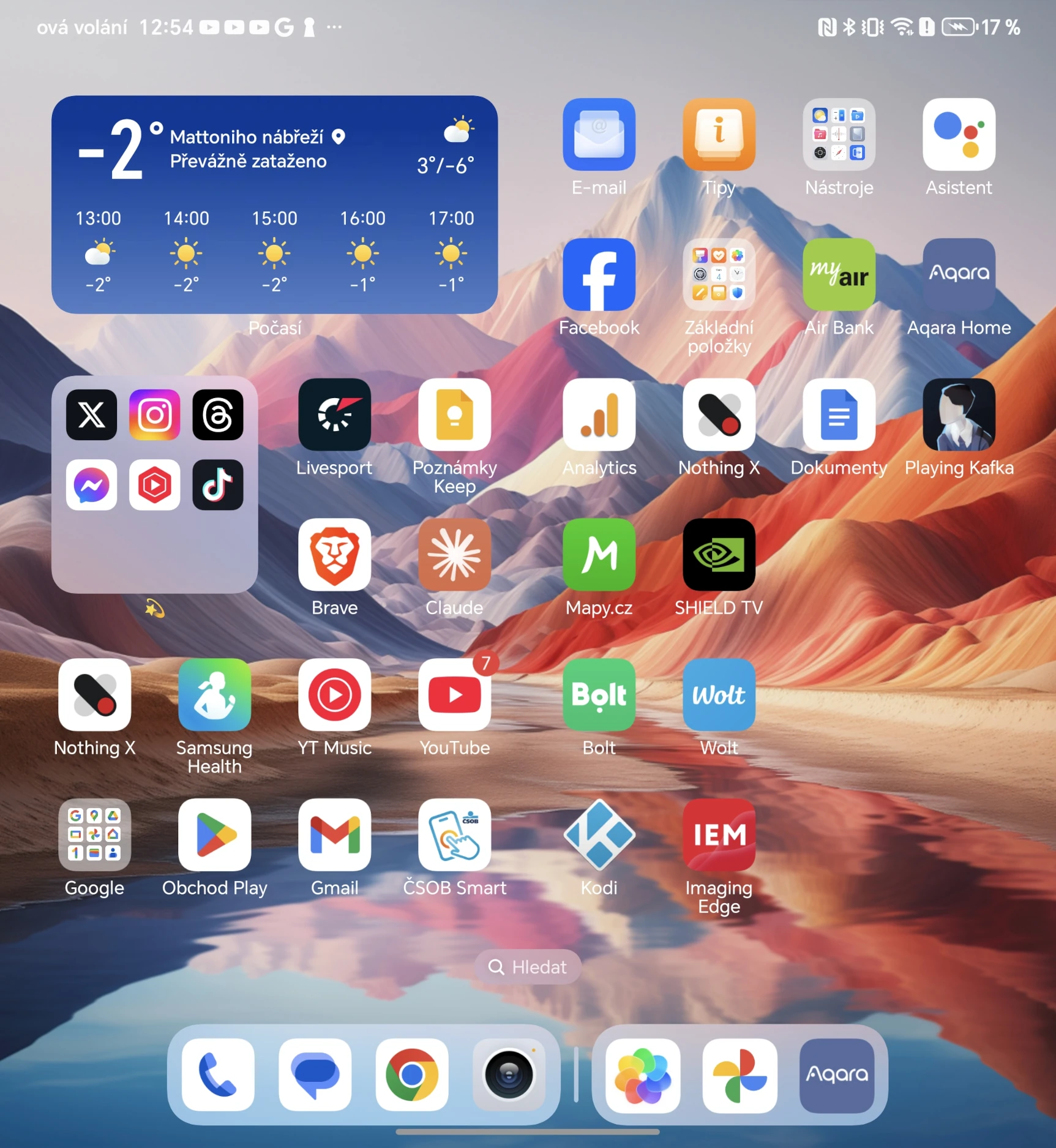Launch Chrome from the dock
Viewport: 1056px width, 1148px height.
tap(412, 1075)
